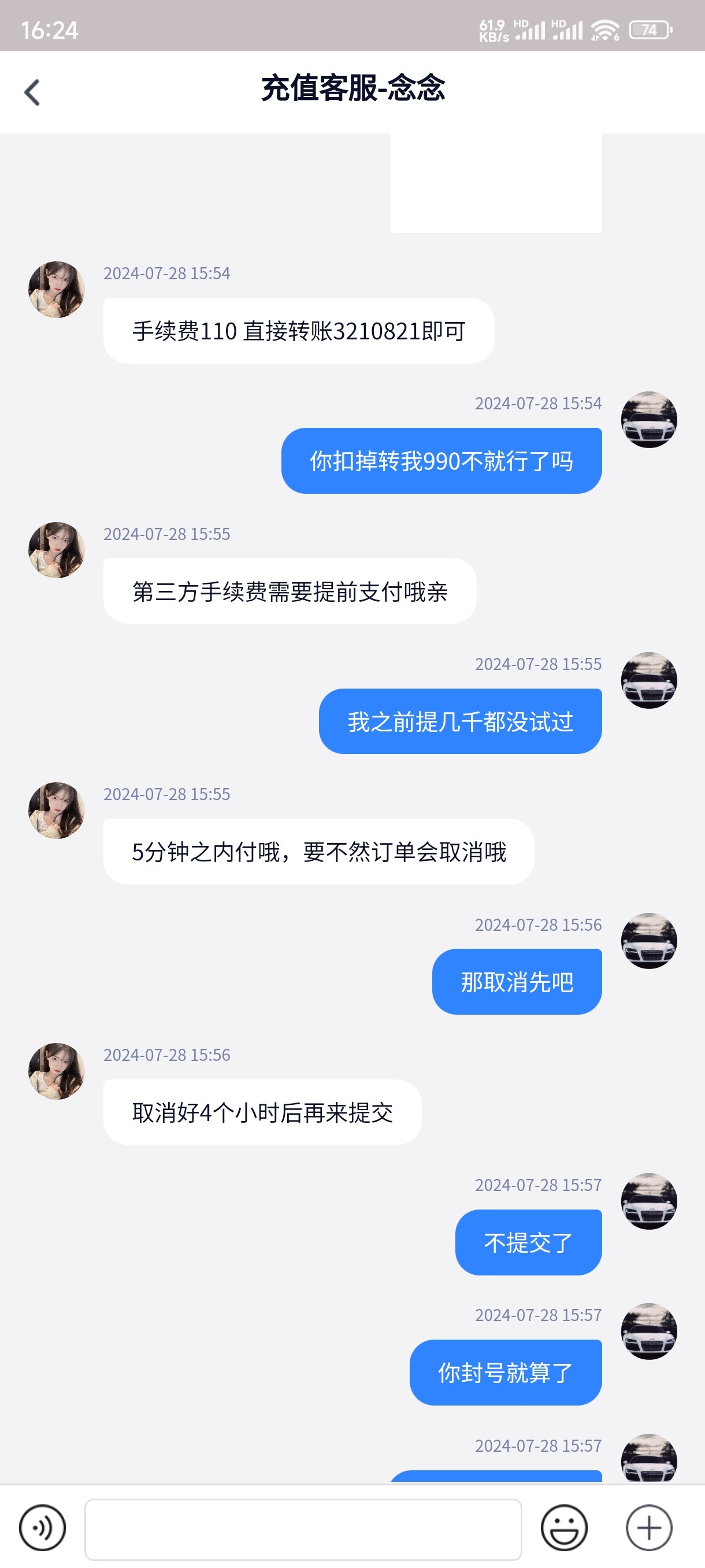Tap the agent avatar beside 5分钟之内付哦 message
This screenshot has width=705, height=1568.
coord(55,809)
